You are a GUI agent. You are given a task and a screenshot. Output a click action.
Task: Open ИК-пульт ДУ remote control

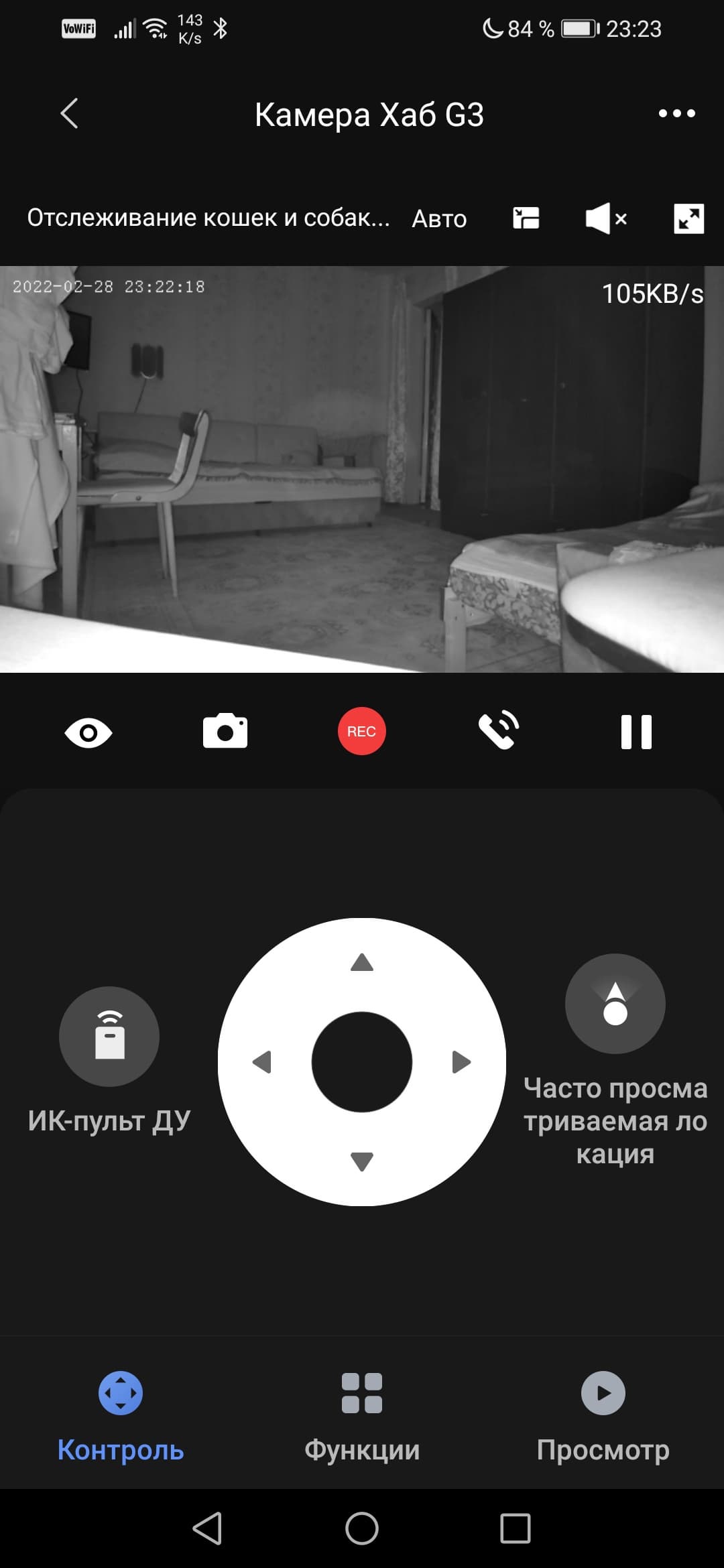click(x=109, y=1036)
